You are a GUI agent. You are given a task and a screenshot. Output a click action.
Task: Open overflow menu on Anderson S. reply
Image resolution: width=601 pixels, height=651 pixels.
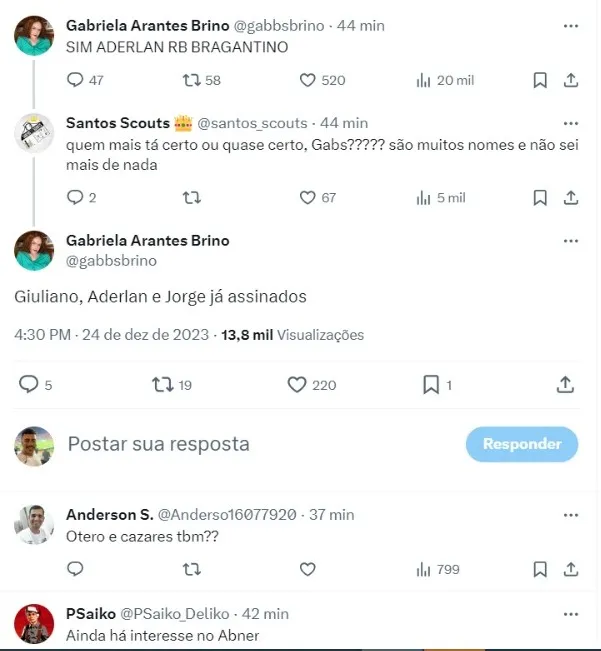[x=571, y=515]
